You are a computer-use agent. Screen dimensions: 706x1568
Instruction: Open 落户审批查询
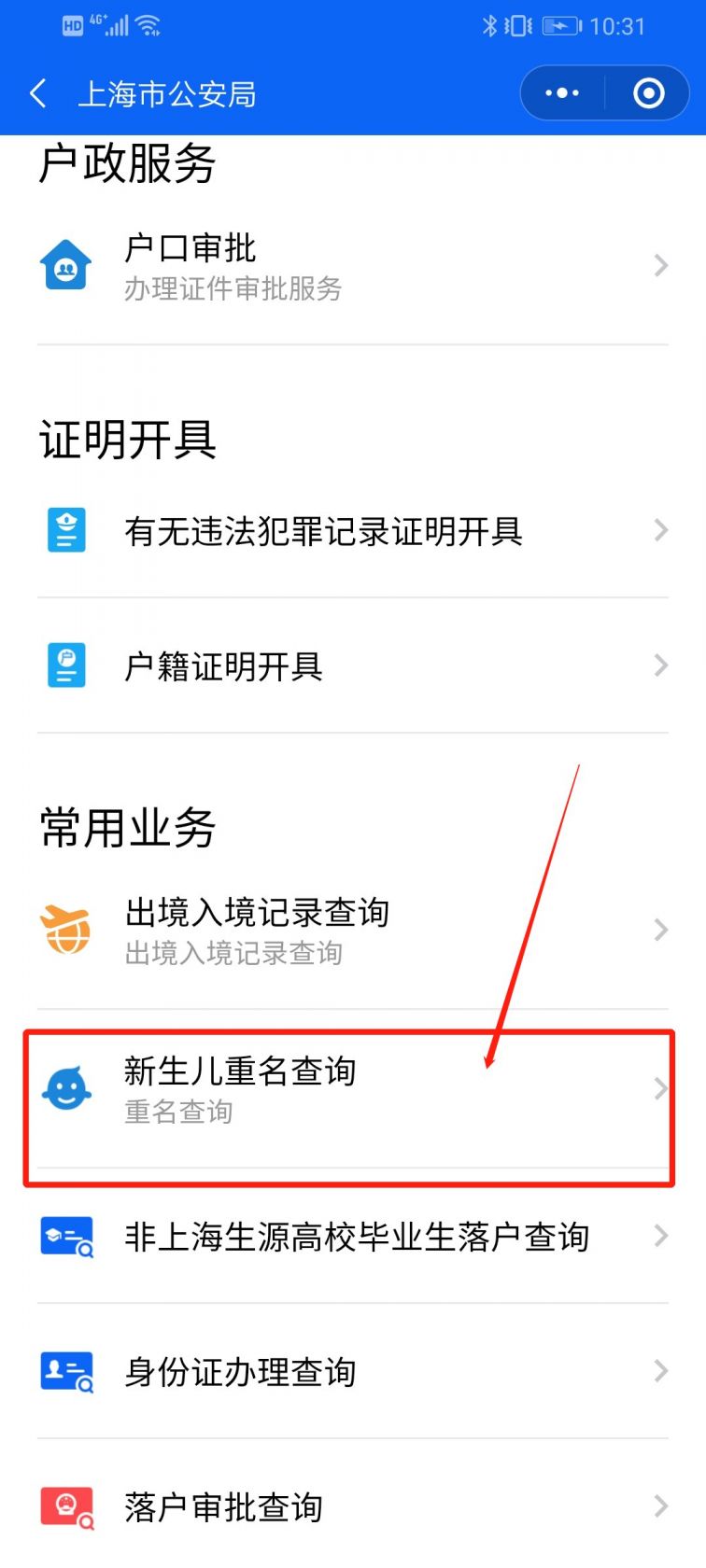pos(353,1506)
